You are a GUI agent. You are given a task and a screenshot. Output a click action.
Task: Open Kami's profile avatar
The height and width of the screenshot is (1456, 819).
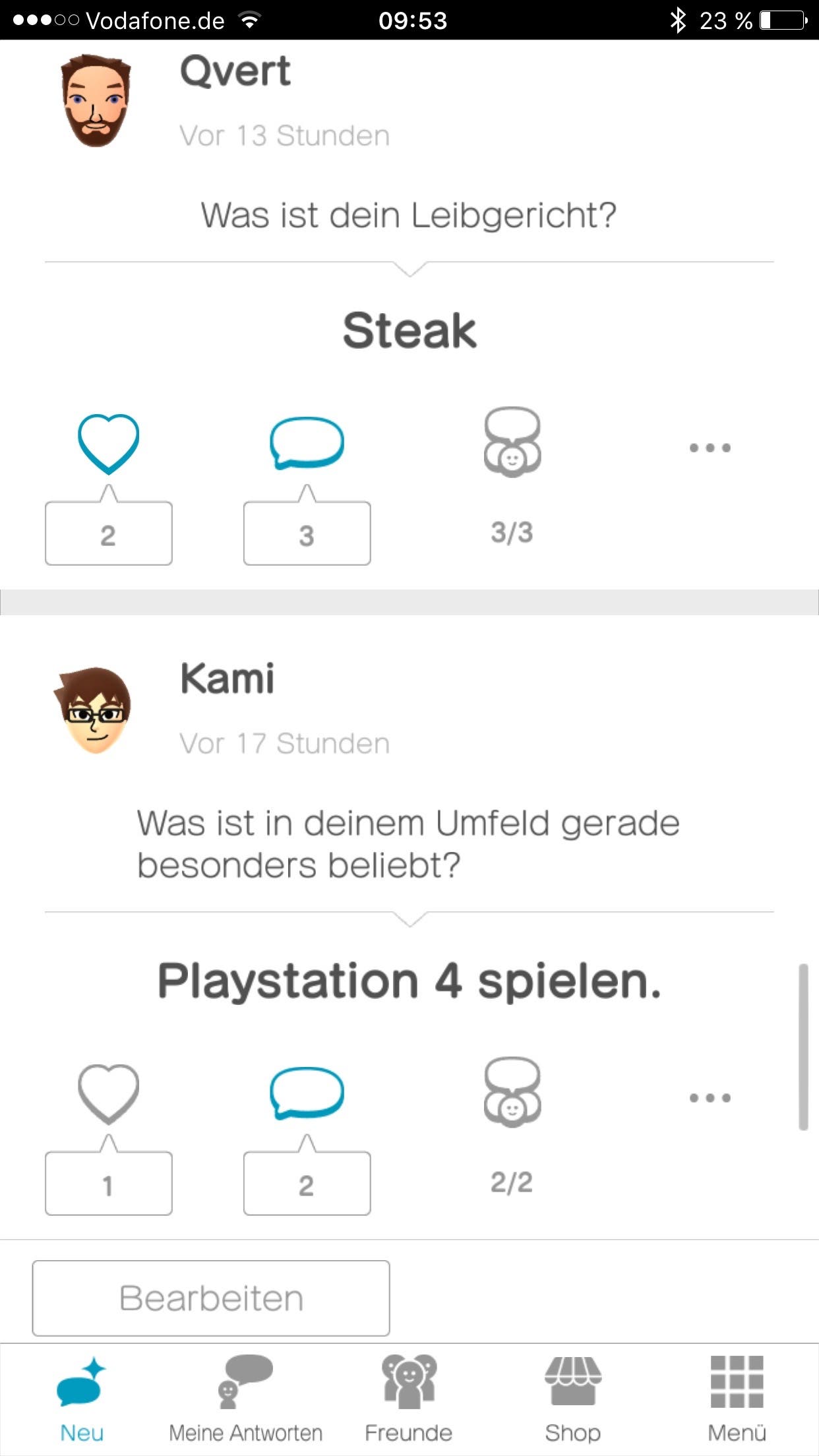point(93,710)
